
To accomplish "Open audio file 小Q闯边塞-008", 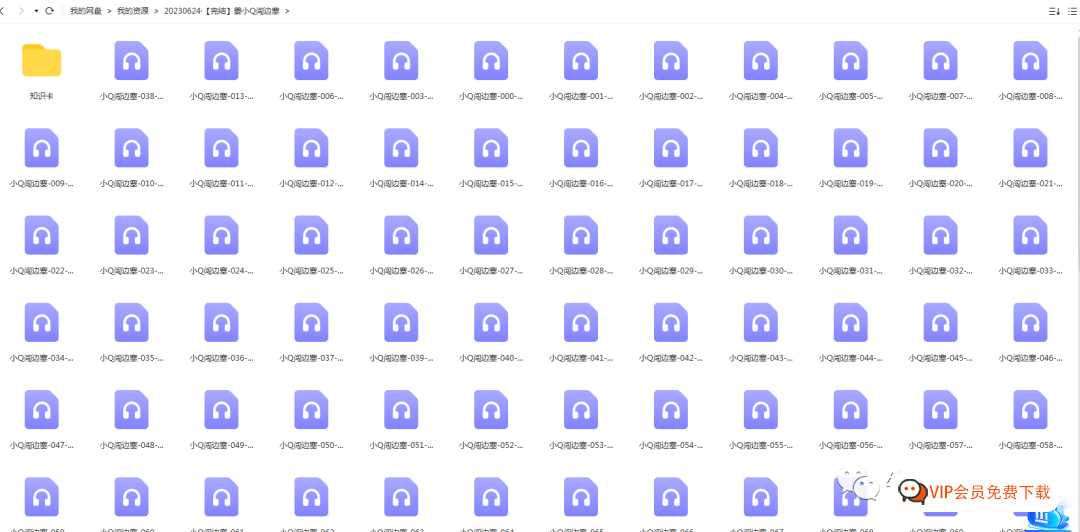I will click(x=1030, y=61).
